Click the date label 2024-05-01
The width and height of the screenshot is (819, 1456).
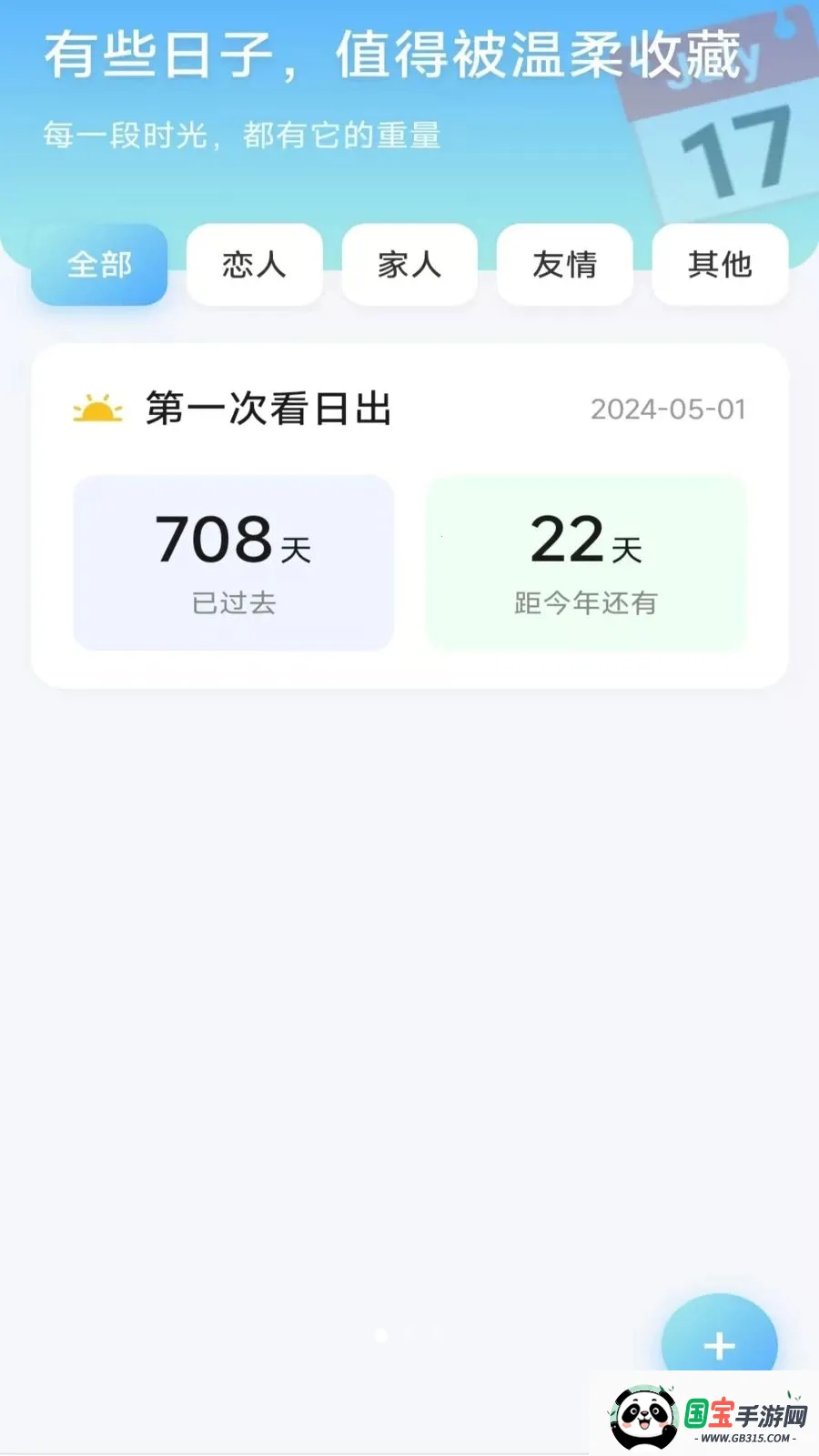667,409
